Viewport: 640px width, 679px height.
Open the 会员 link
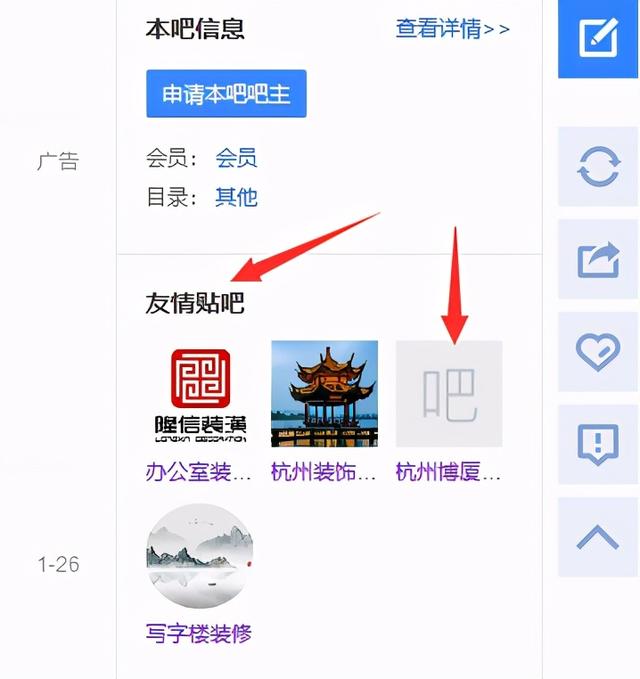236,158
